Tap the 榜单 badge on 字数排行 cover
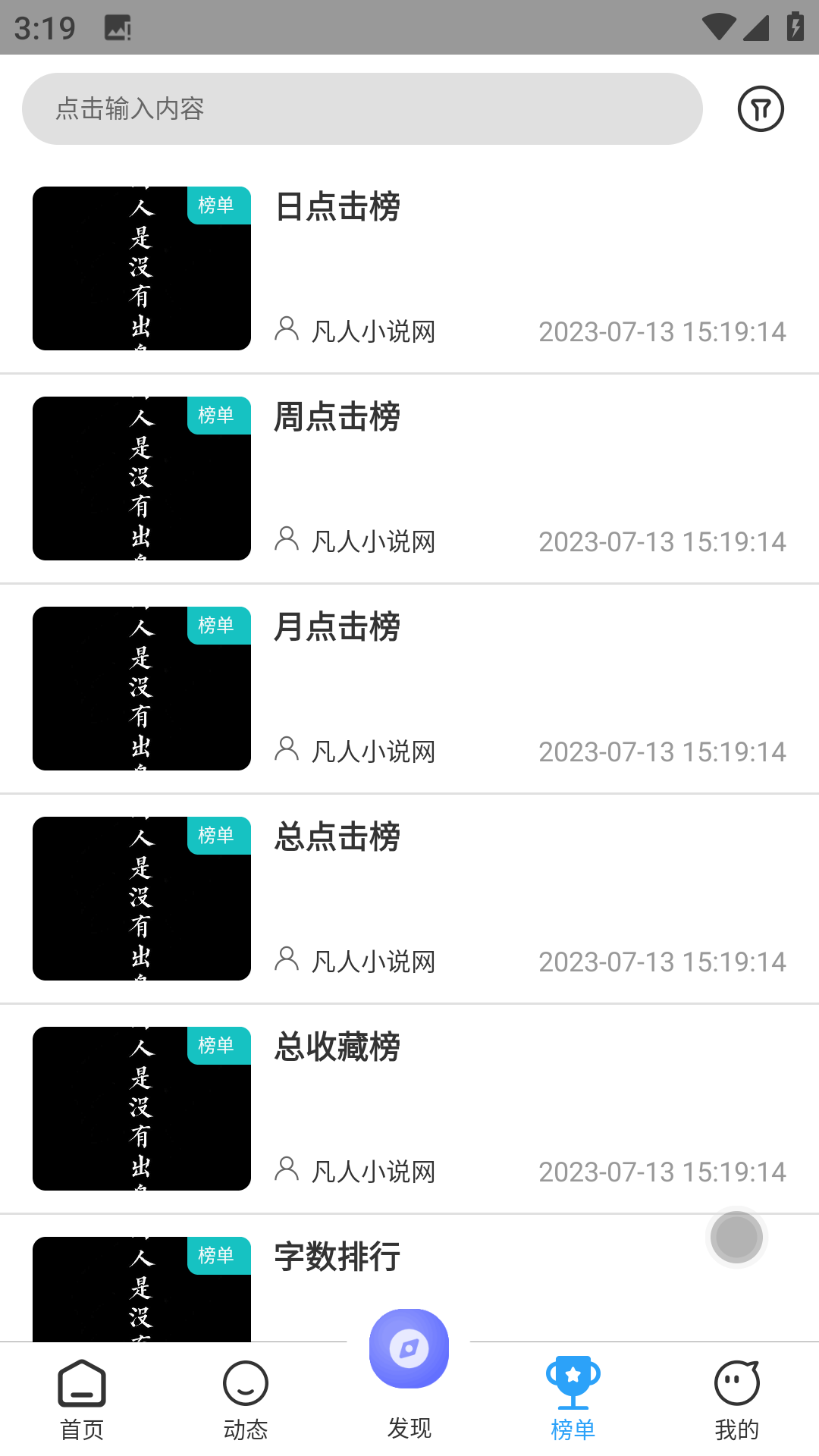Viewport: 819px width, 1456px height. 218,1256
